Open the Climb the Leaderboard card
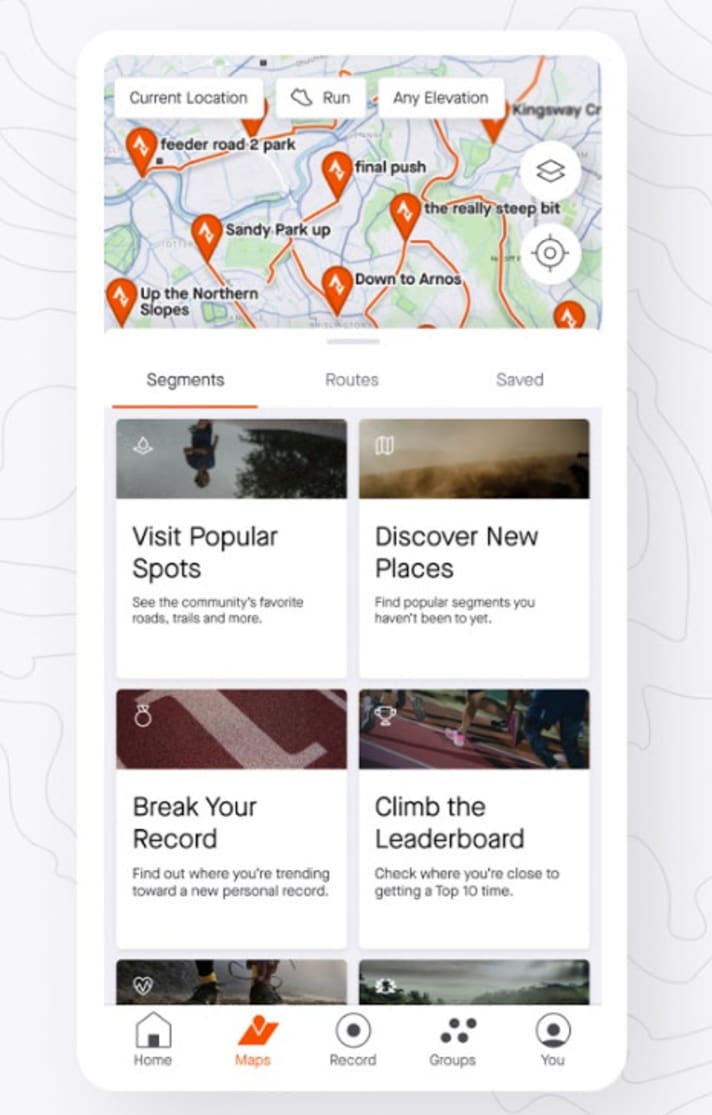Screen dimensions: 712x1115 coord(474,818)
